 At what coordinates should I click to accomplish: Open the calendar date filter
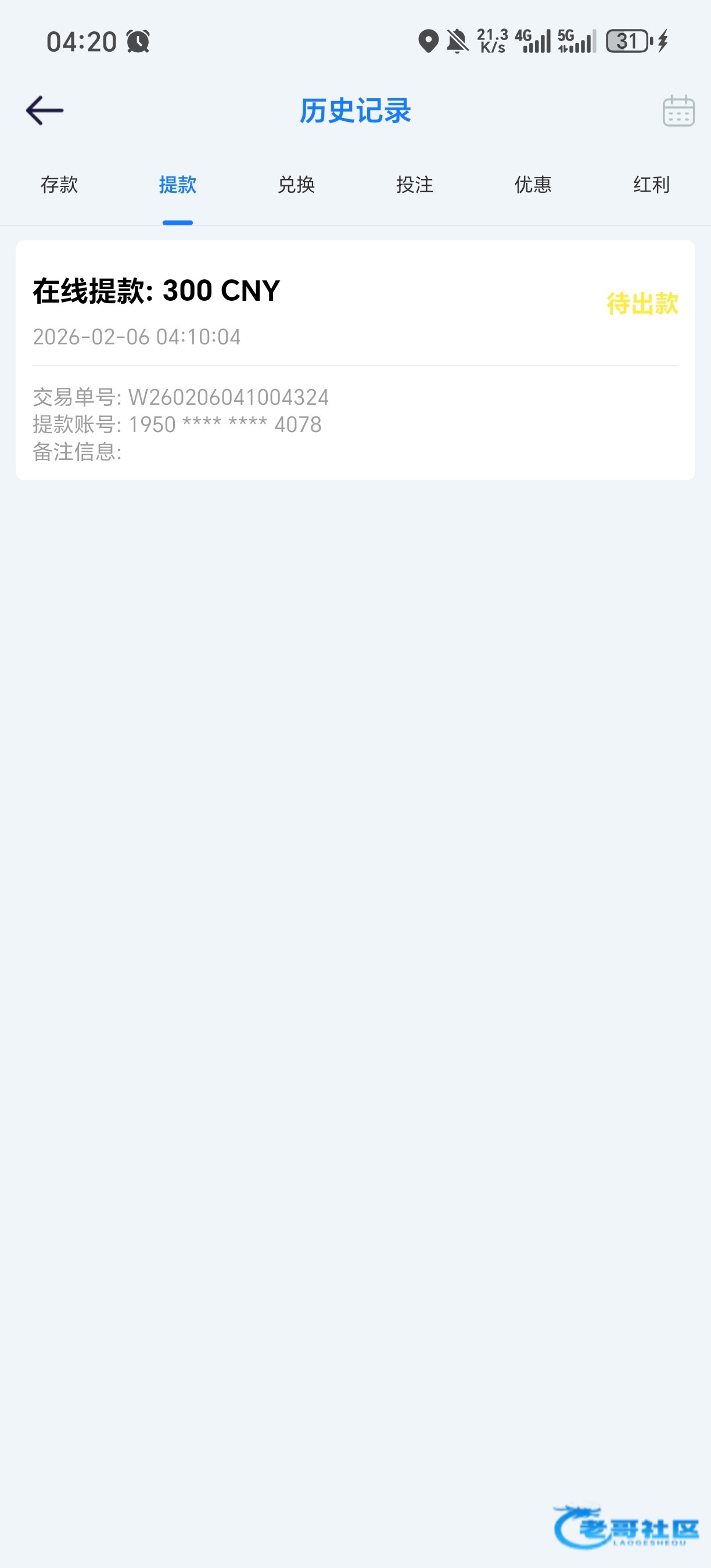pos(678,111)
